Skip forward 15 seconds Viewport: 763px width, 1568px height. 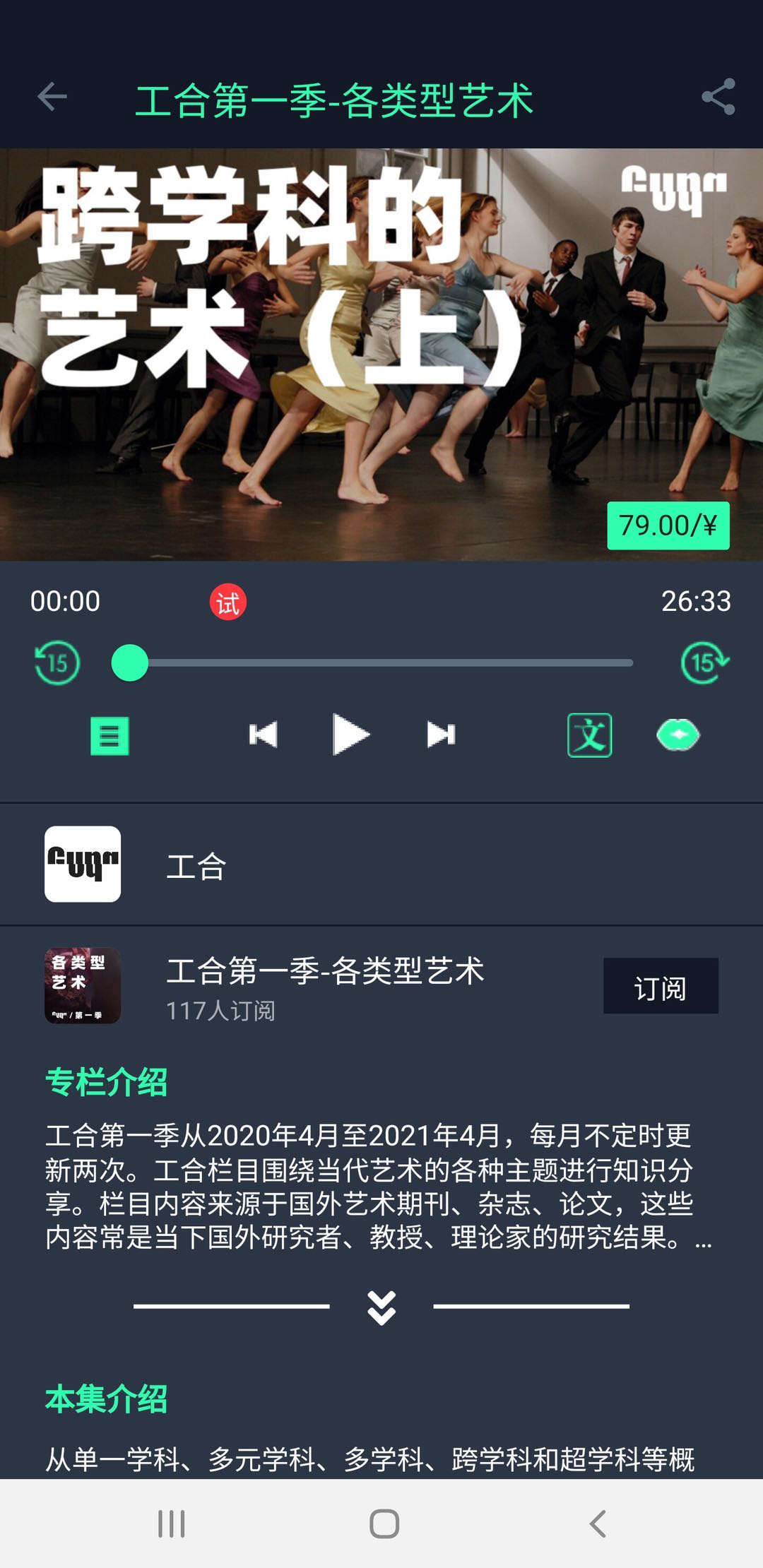click(x=704, y=663)
